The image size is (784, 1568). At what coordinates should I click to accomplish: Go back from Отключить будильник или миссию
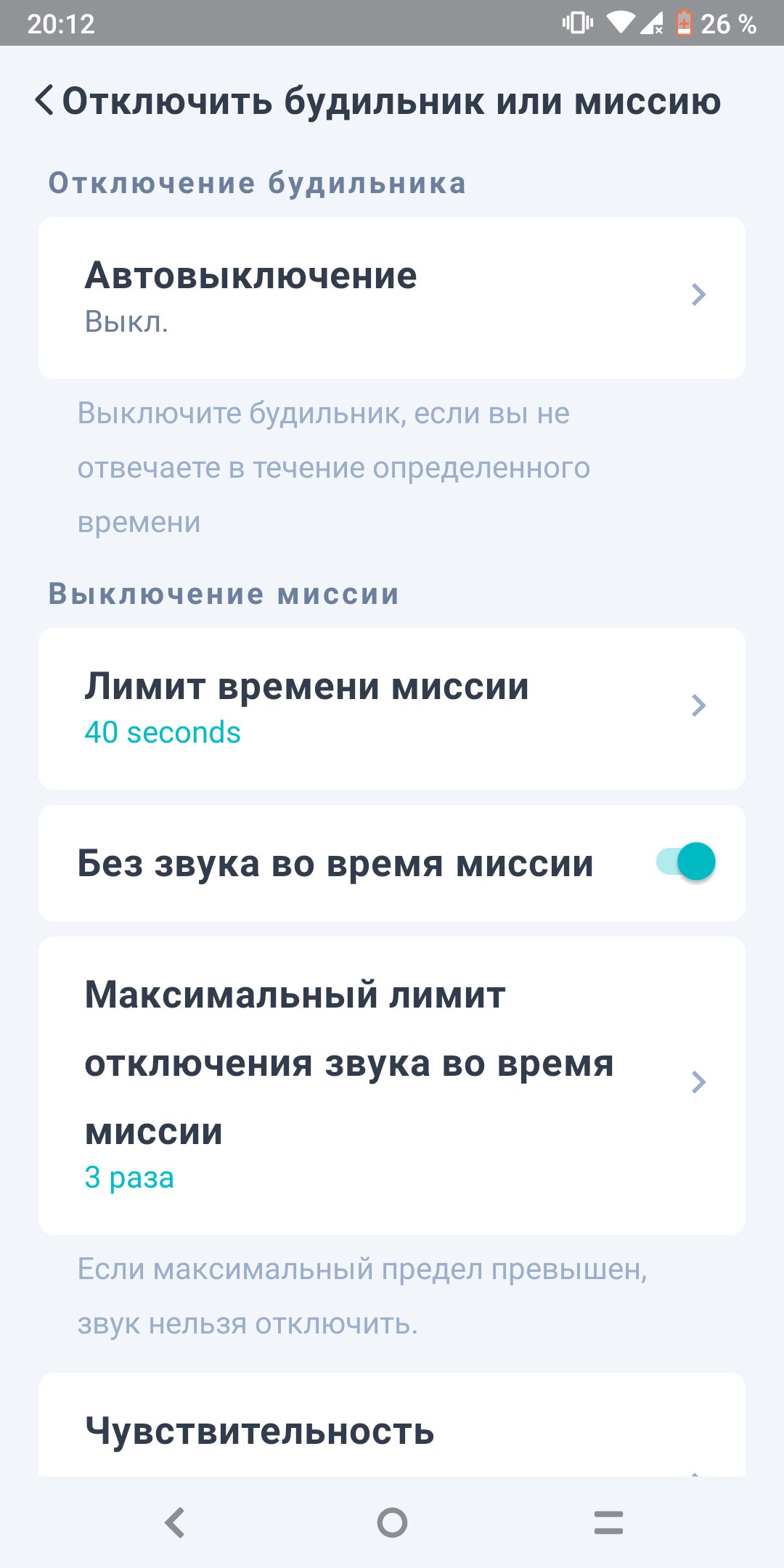[44, 100]
